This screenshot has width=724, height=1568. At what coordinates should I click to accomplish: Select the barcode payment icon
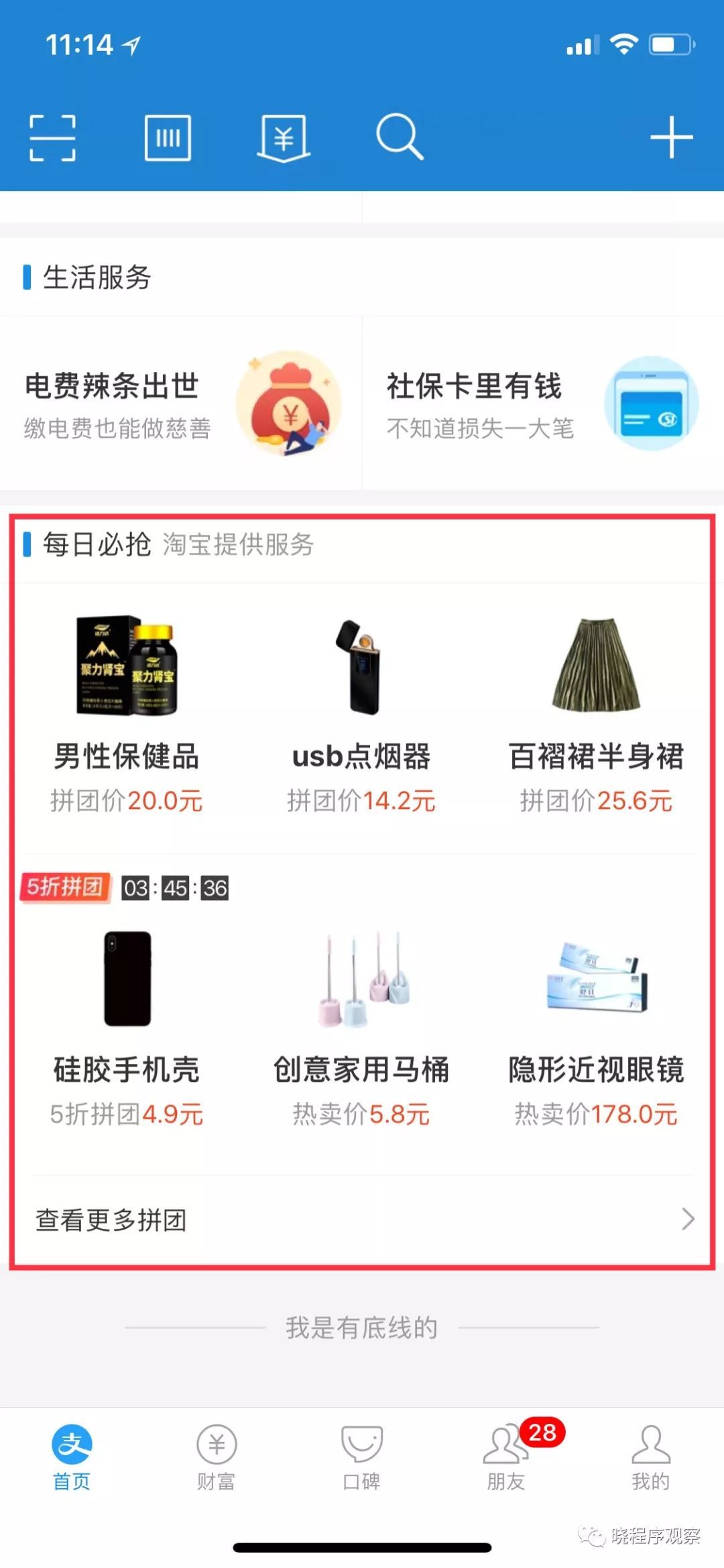169,137
